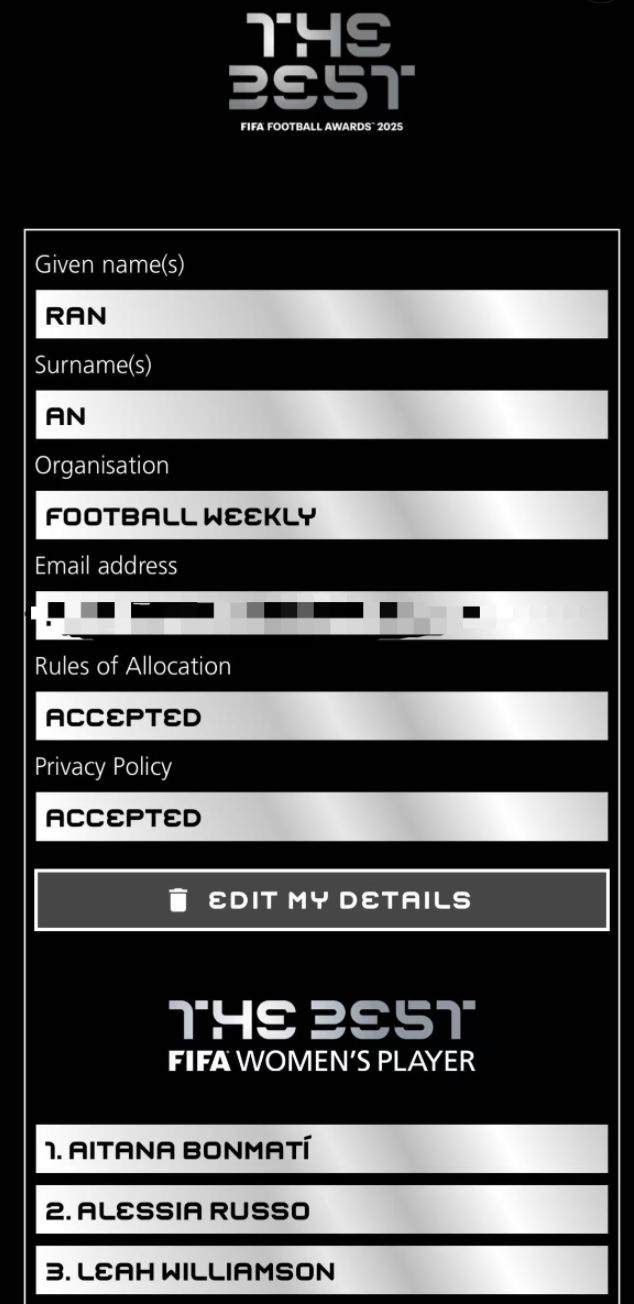Image resolution: width=634 pixels, height=1304 pixels.
Task: Tap the Edit My Details button
Action: pos(321,900)
